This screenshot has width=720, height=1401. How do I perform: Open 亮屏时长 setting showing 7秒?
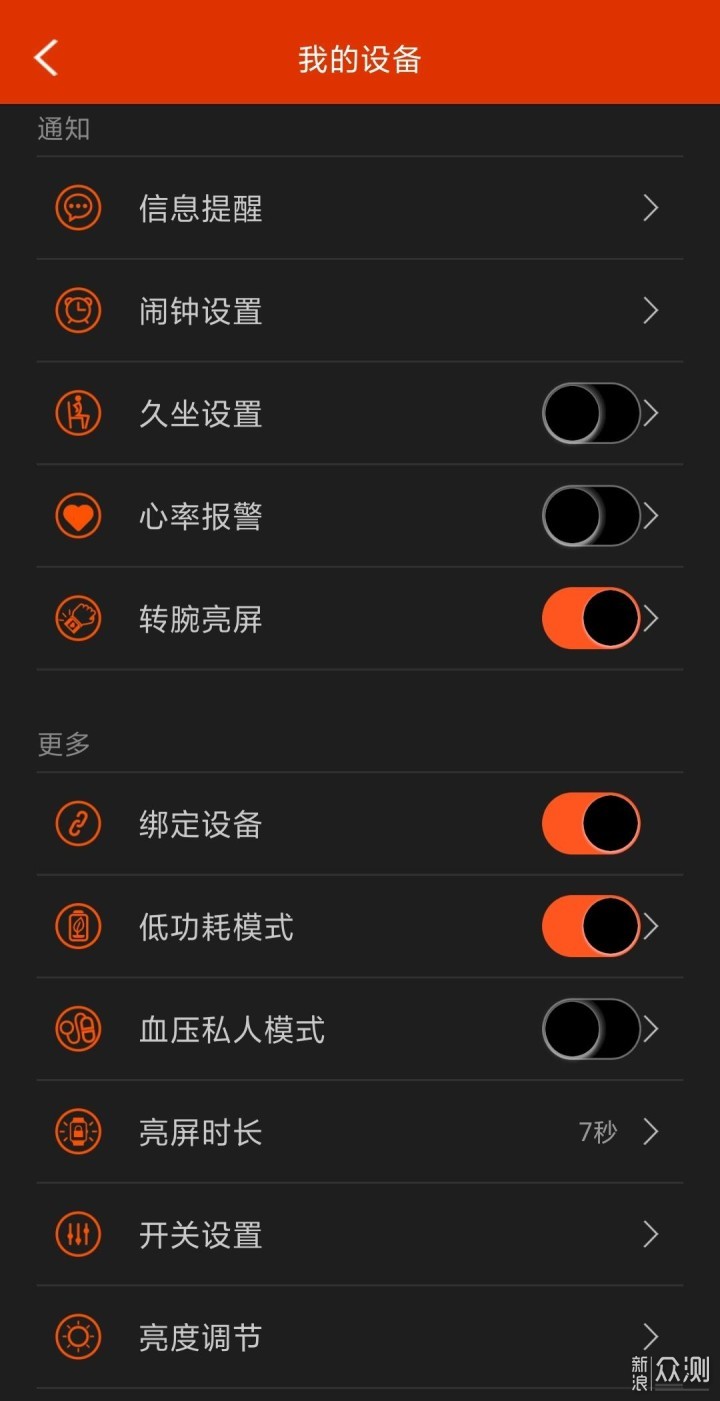[x=360, y=1132]
